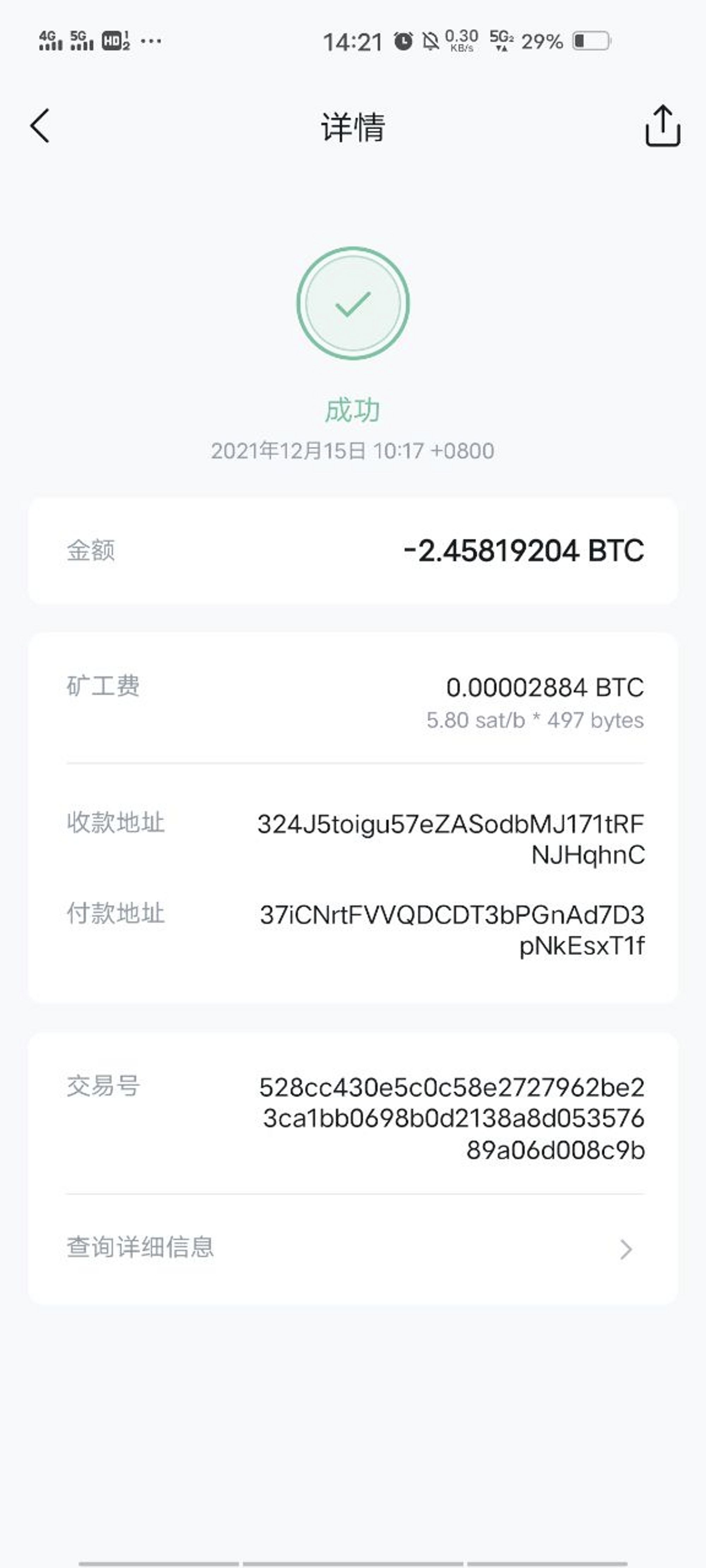Tap the 付款地址 sending address

pyautogui.click(x=451, y=929)
